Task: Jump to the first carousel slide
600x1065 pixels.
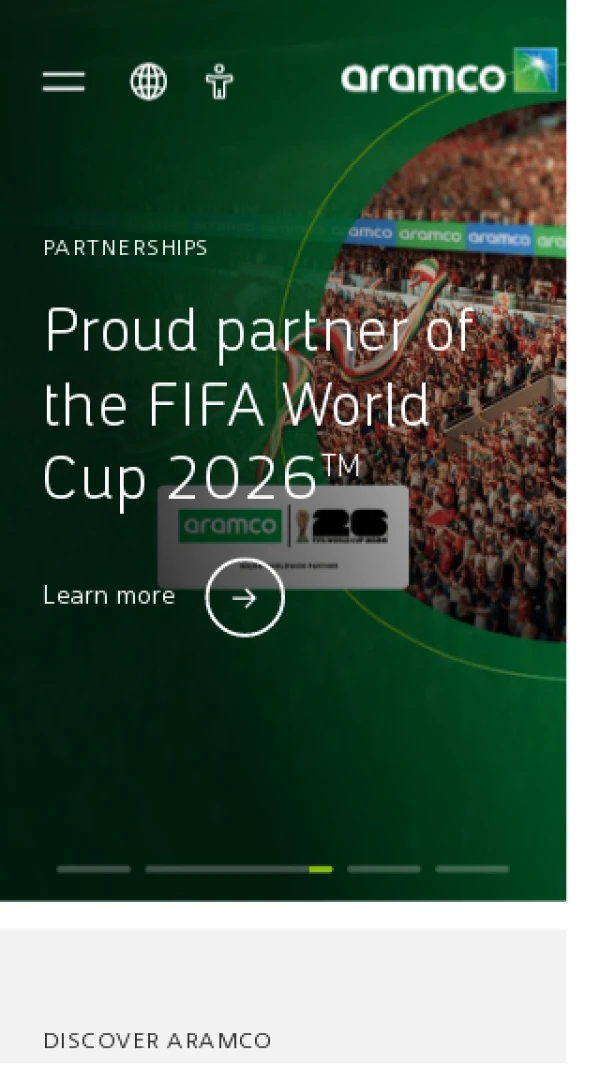Action: [94, 869]
